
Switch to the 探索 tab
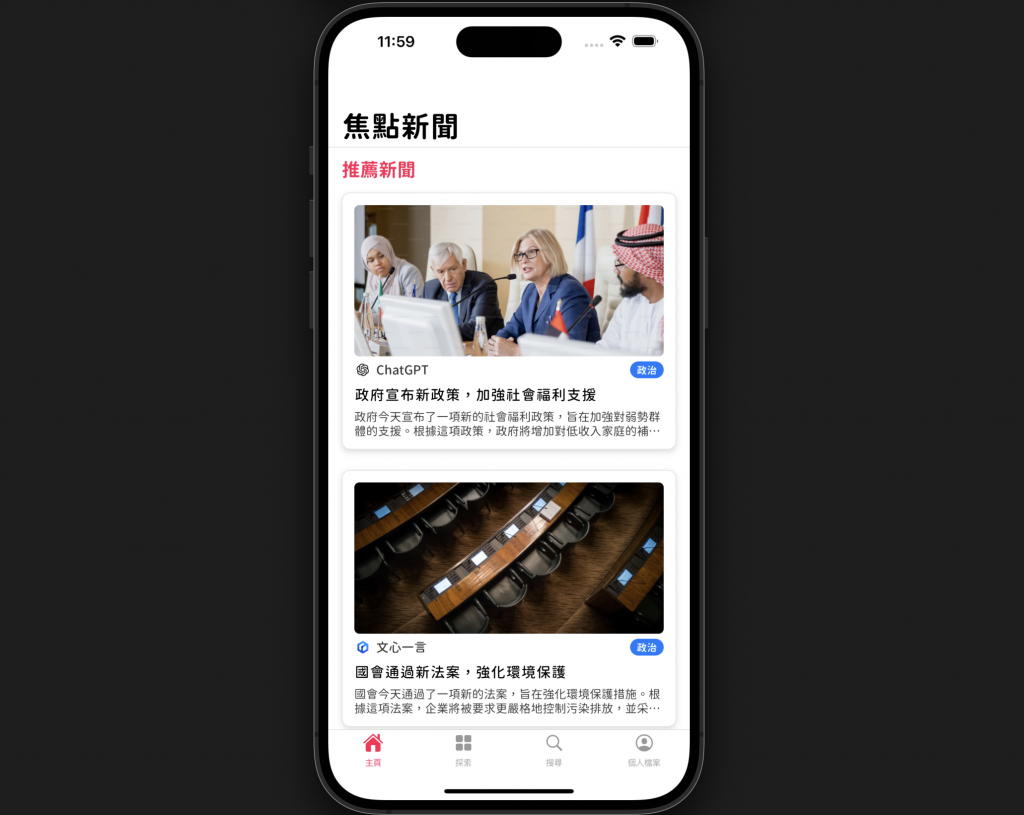(x=463, y=749)
